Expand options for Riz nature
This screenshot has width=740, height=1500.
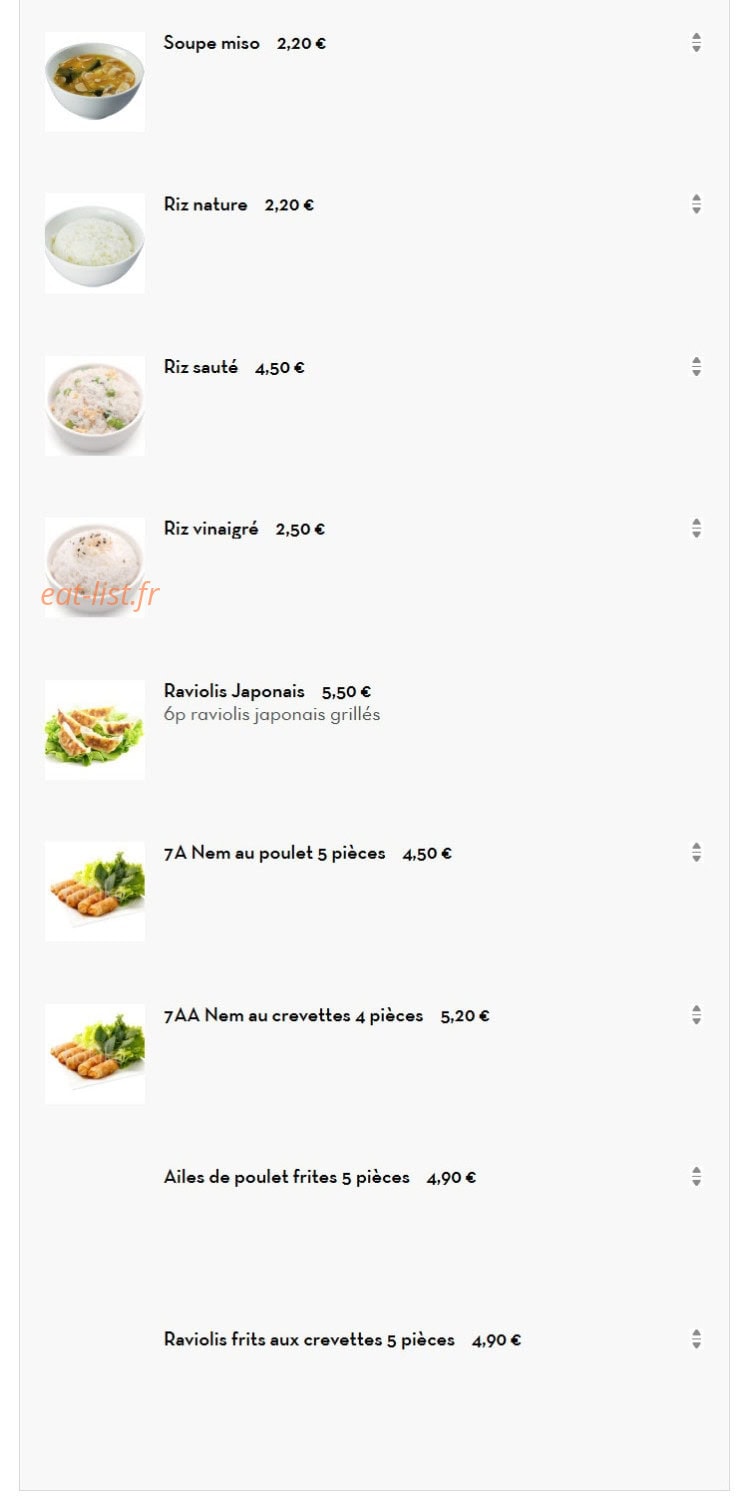696,205
